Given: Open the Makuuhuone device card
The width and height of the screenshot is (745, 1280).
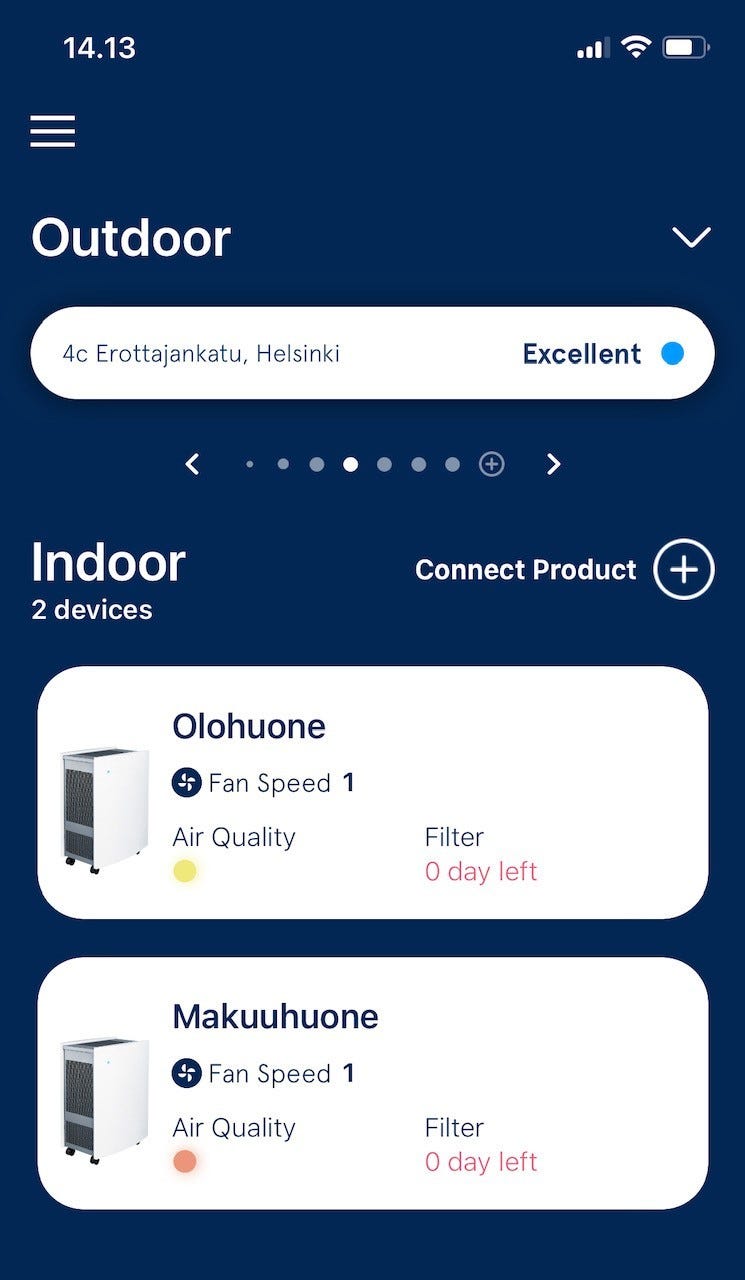Looking at the screenshot, I should 372,1083.
